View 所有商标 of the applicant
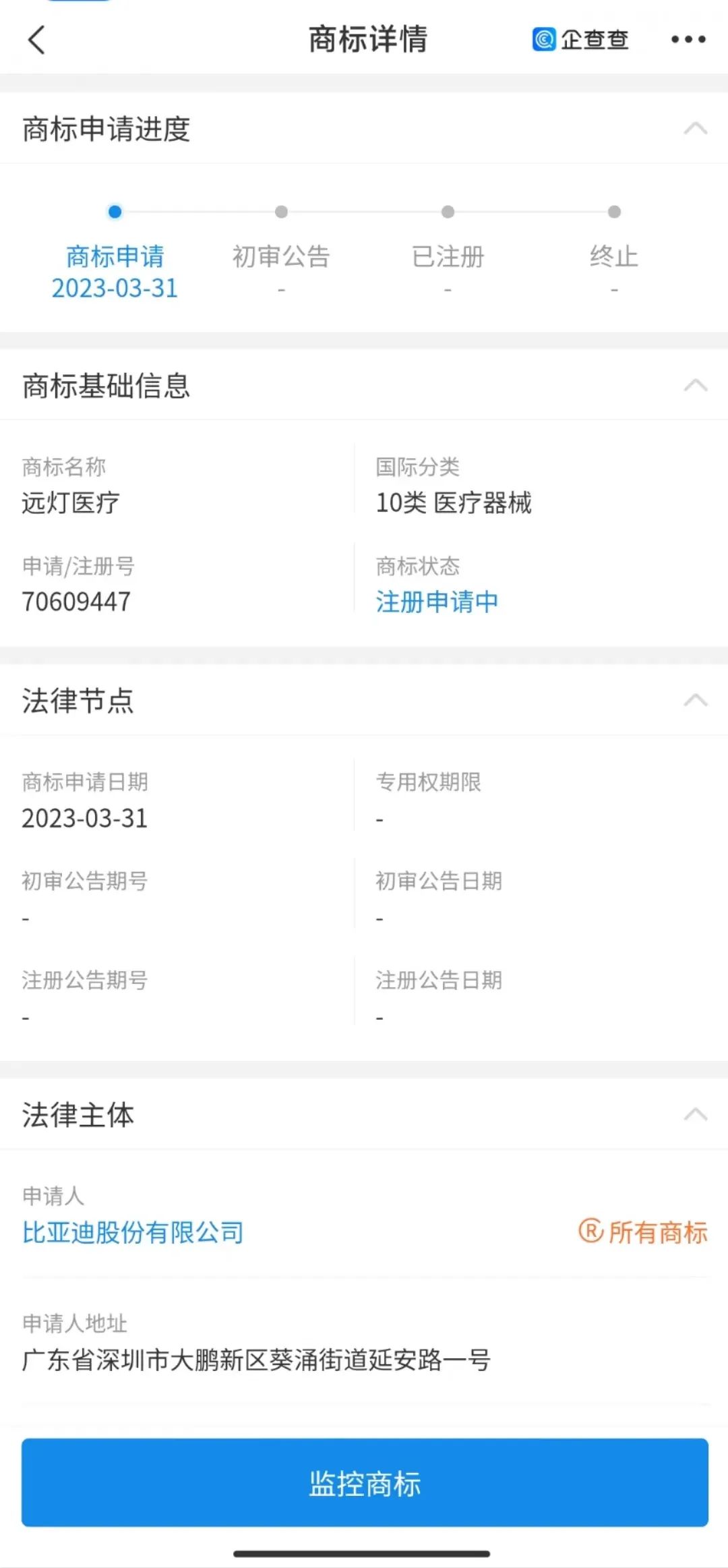728x1568 pixels. coord(643,1232)
